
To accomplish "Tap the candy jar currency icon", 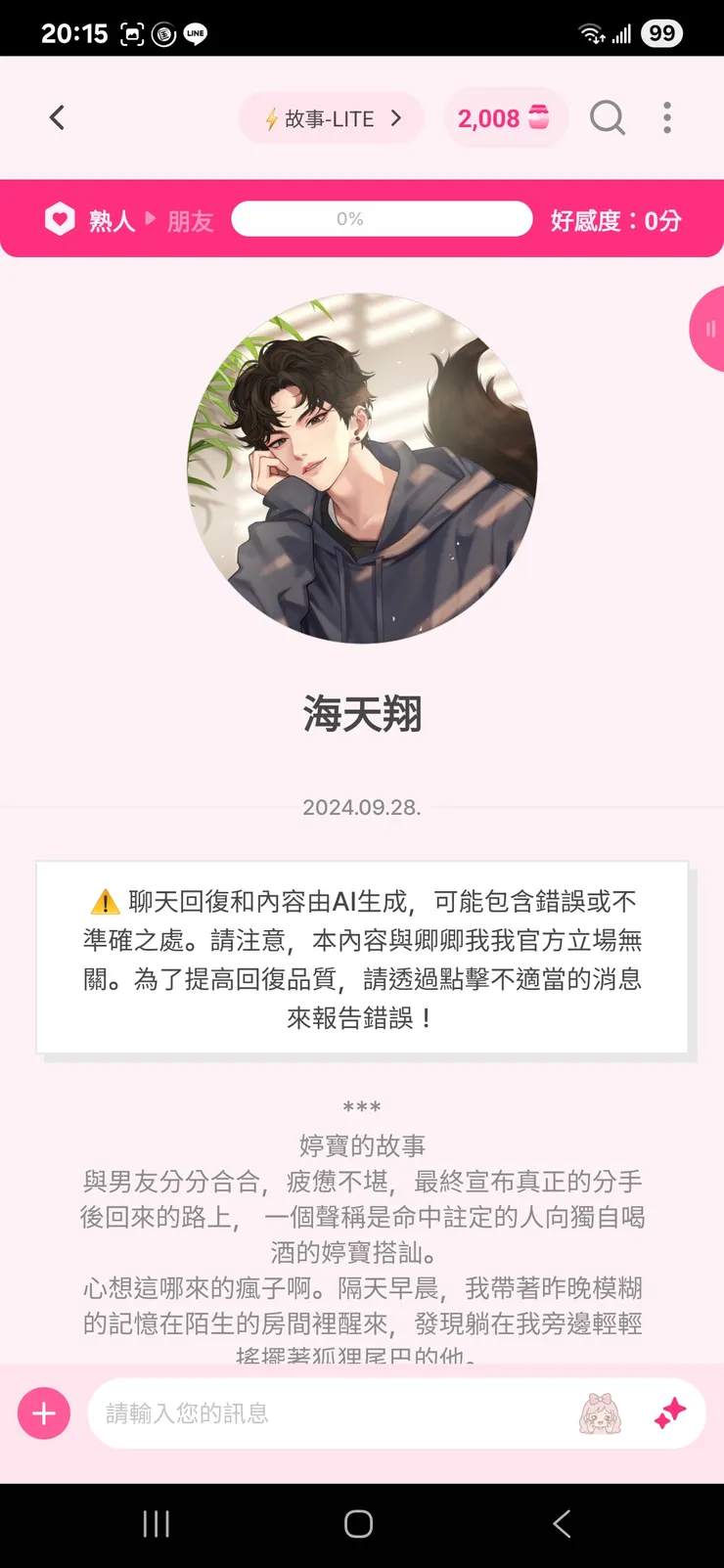I will [x=538, y=117].
